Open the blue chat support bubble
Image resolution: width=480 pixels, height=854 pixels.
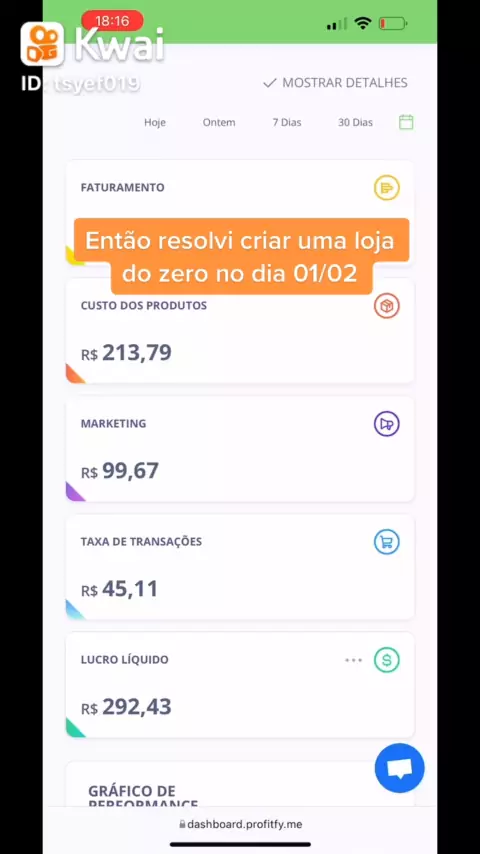click(x=399, y=768)
